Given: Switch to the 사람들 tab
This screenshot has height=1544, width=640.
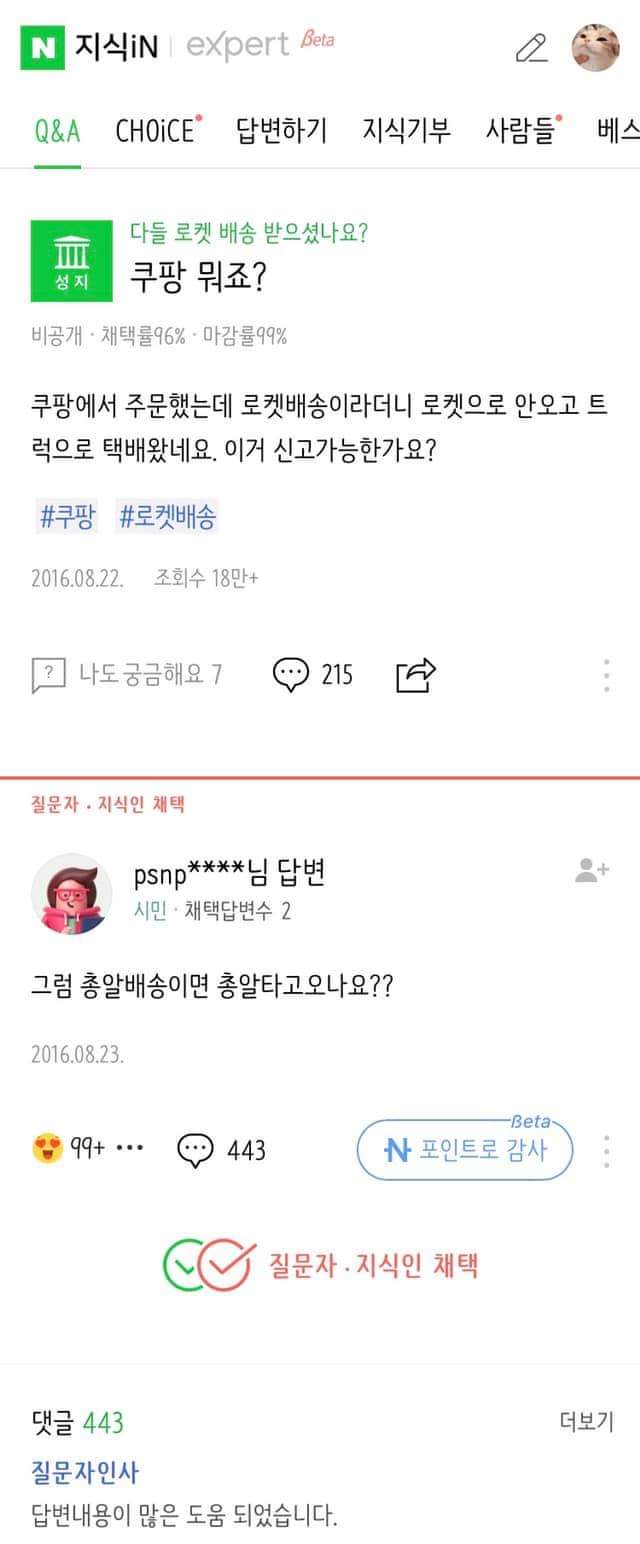Looking at the screenshot, I should 522,130.
